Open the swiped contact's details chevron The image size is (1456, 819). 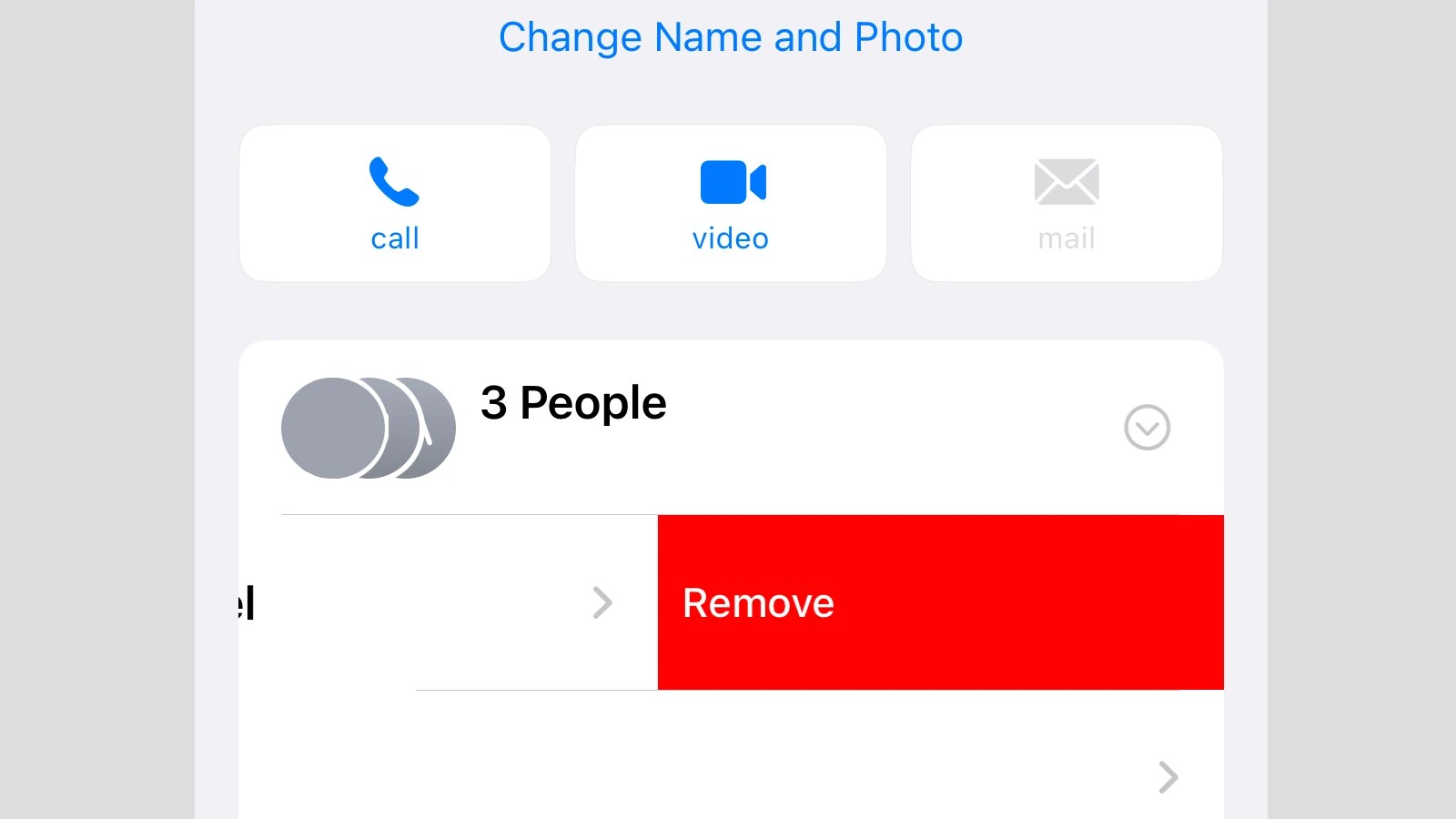pos(602,602)
